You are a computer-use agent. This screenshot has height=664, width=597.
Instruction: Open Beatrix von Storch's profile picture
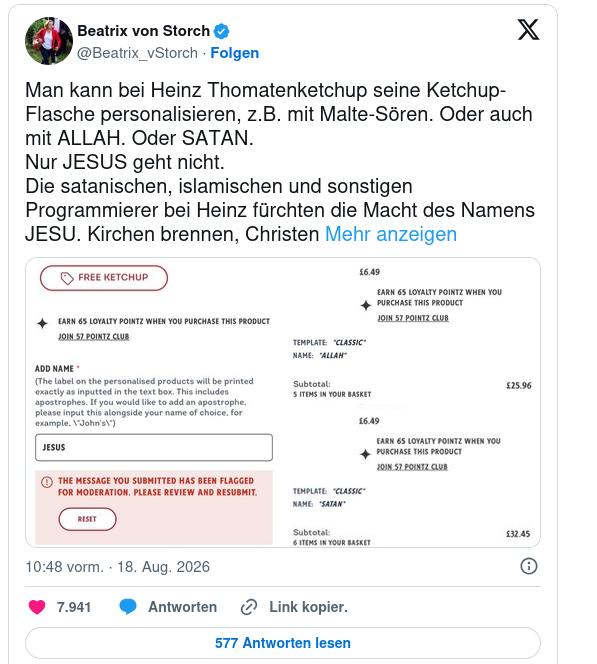[x=49, y=41]
